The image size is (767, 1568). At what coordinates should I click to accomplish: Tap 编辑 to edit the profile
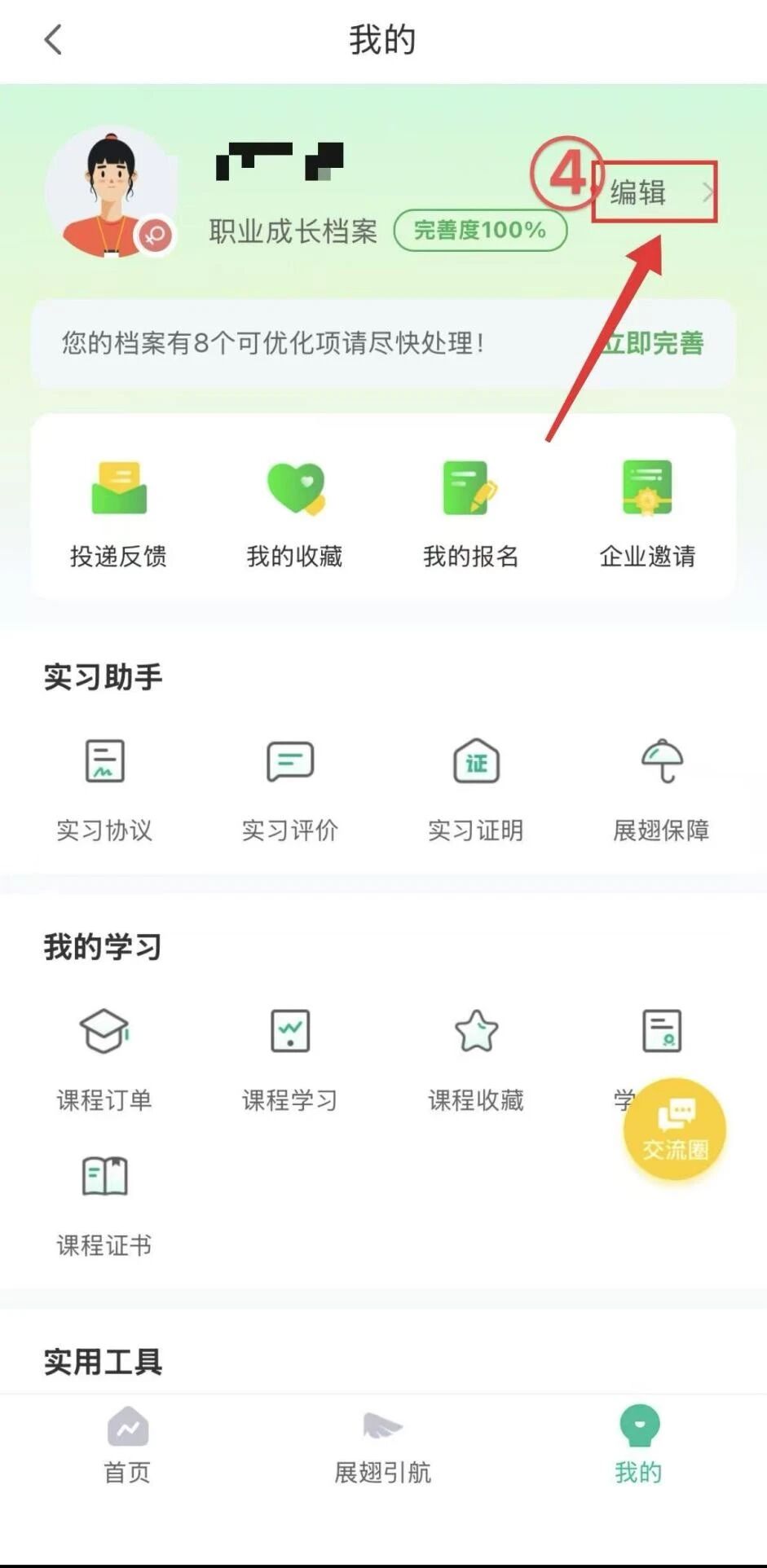pos(654,192)
